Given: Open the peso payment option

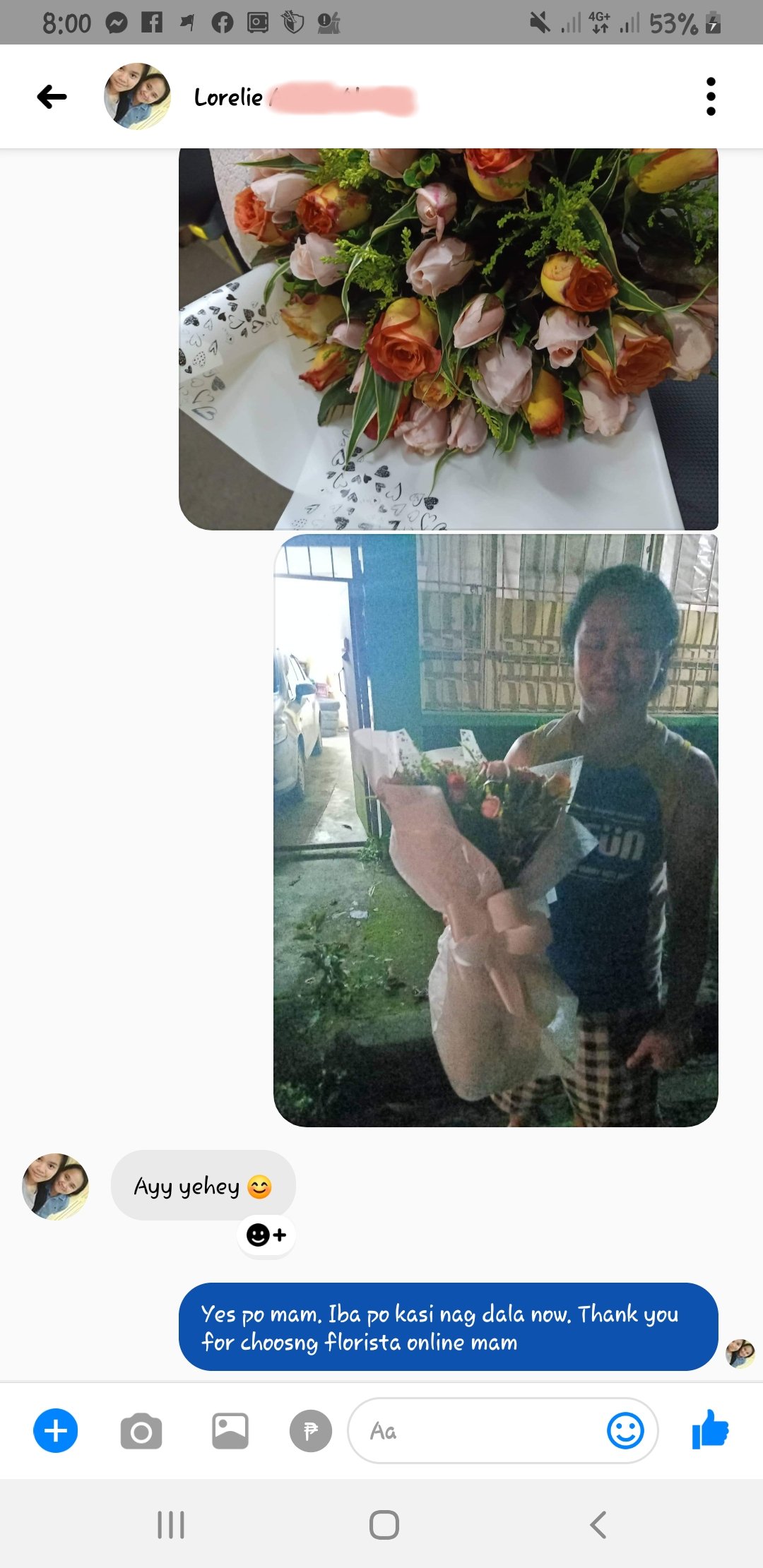Looking at the screenshot, I should 311,1431.
